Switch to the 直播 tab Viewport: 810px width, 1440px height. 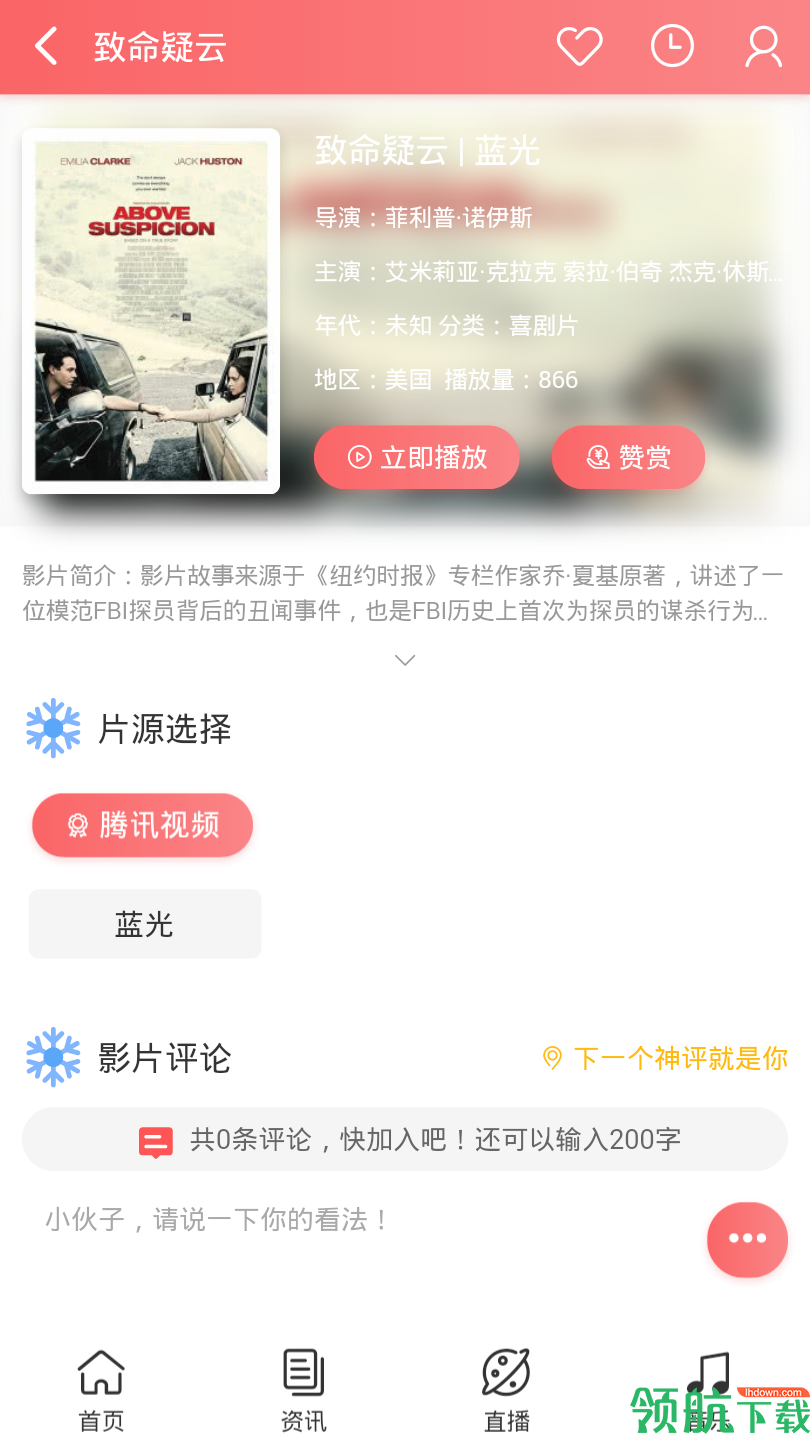pos(506,1388)
